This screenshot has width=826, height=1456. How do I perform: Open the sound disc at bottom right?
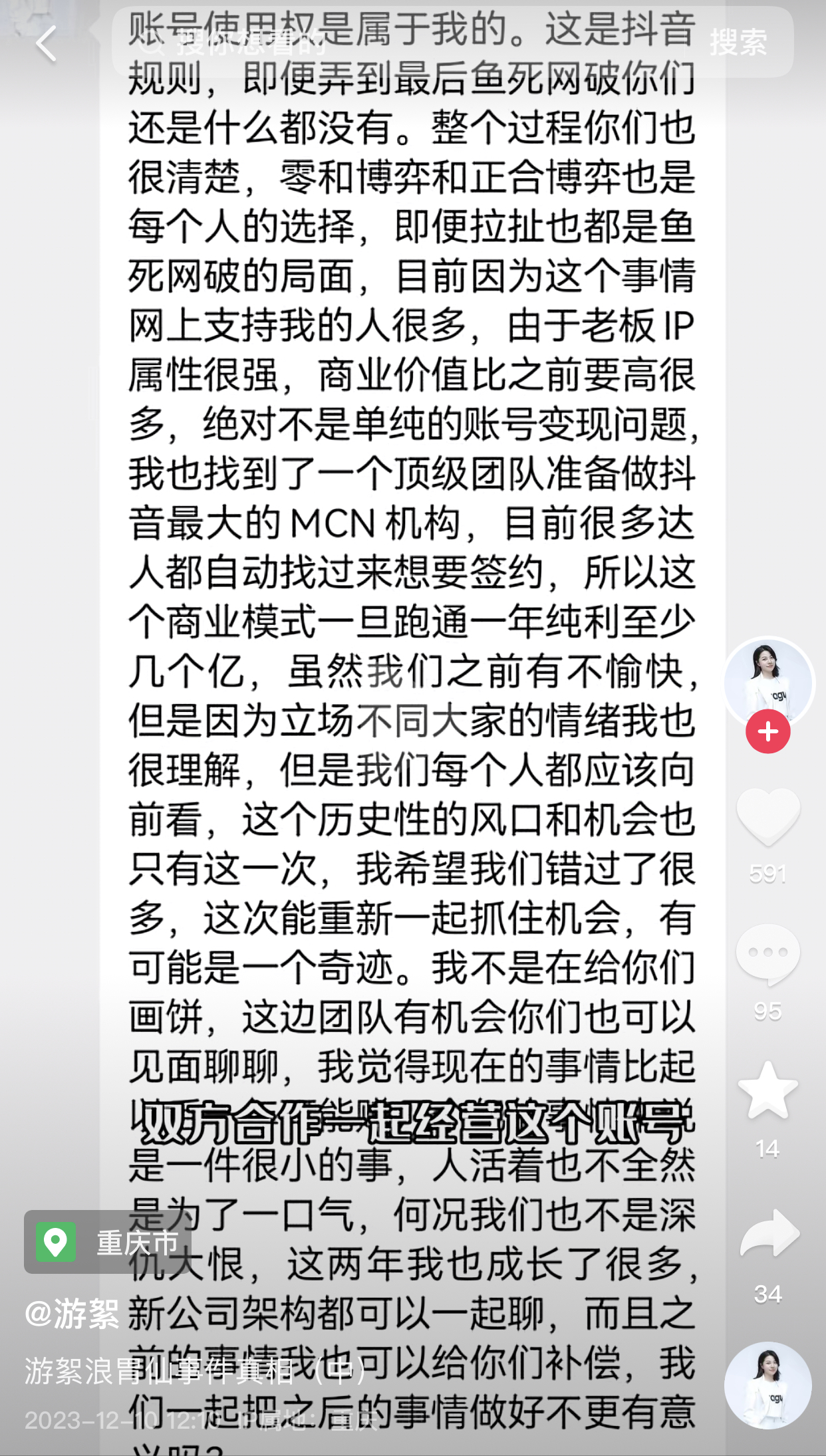pyautogui.click(x=767, y=1386)
